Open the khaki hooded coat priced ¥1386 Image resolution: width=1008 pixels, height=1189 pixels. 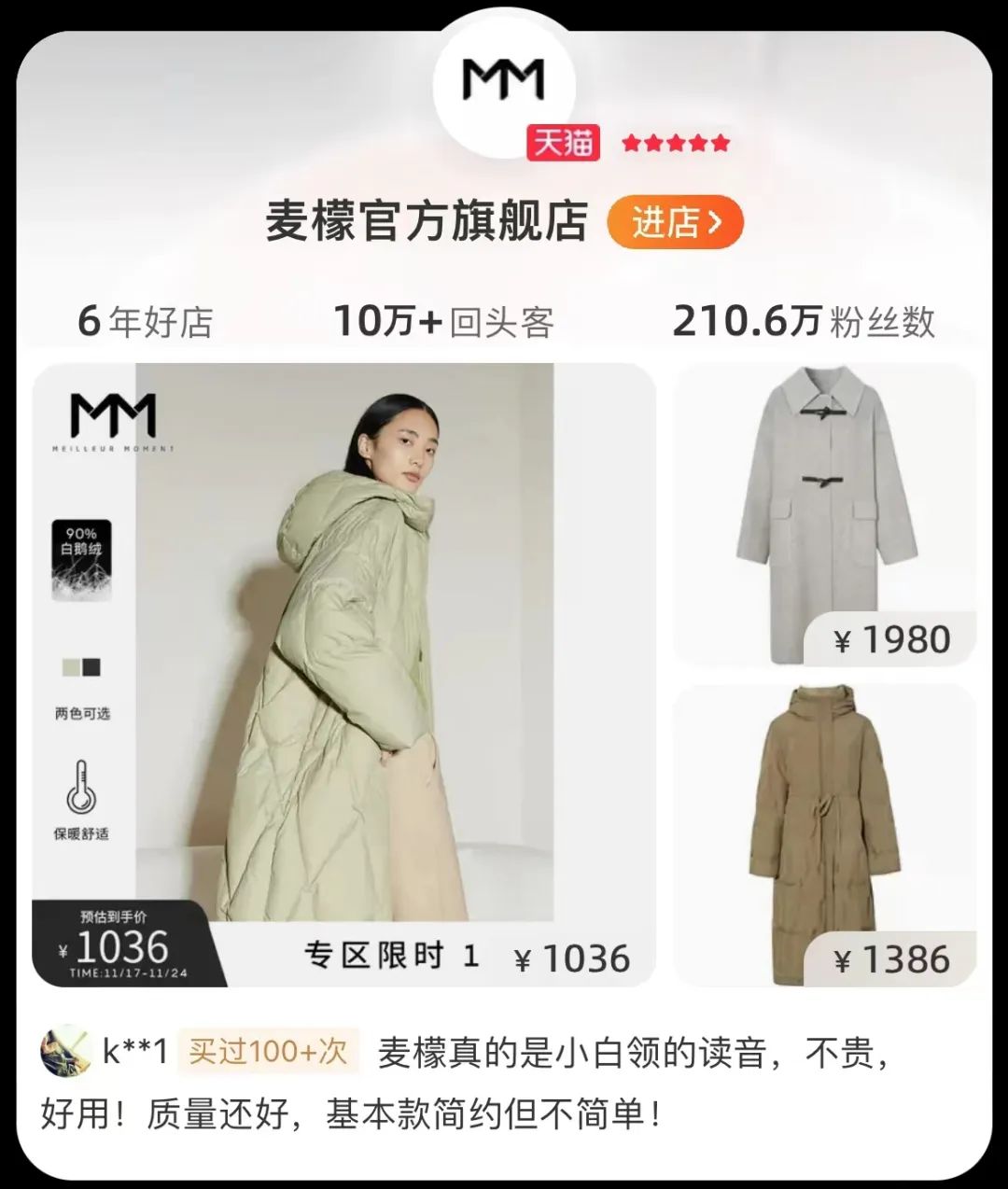pos(824,833)
